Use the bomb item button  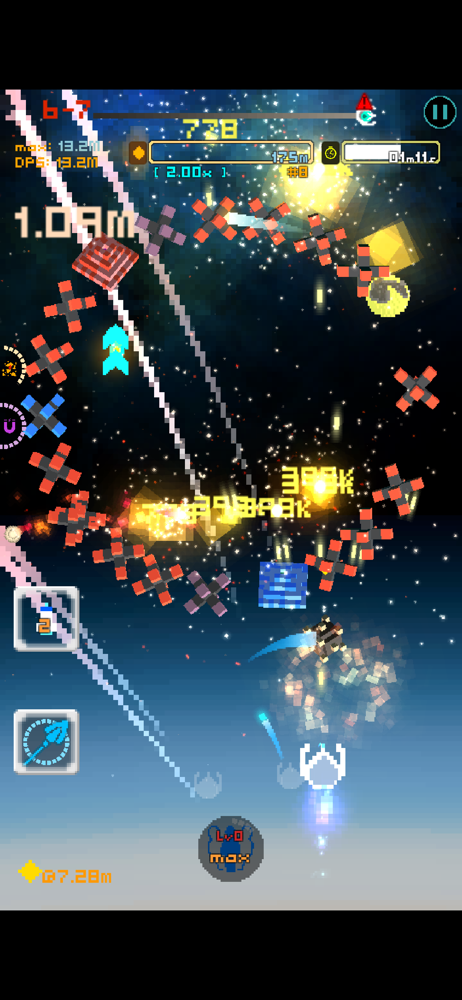[x=47, y=619]
